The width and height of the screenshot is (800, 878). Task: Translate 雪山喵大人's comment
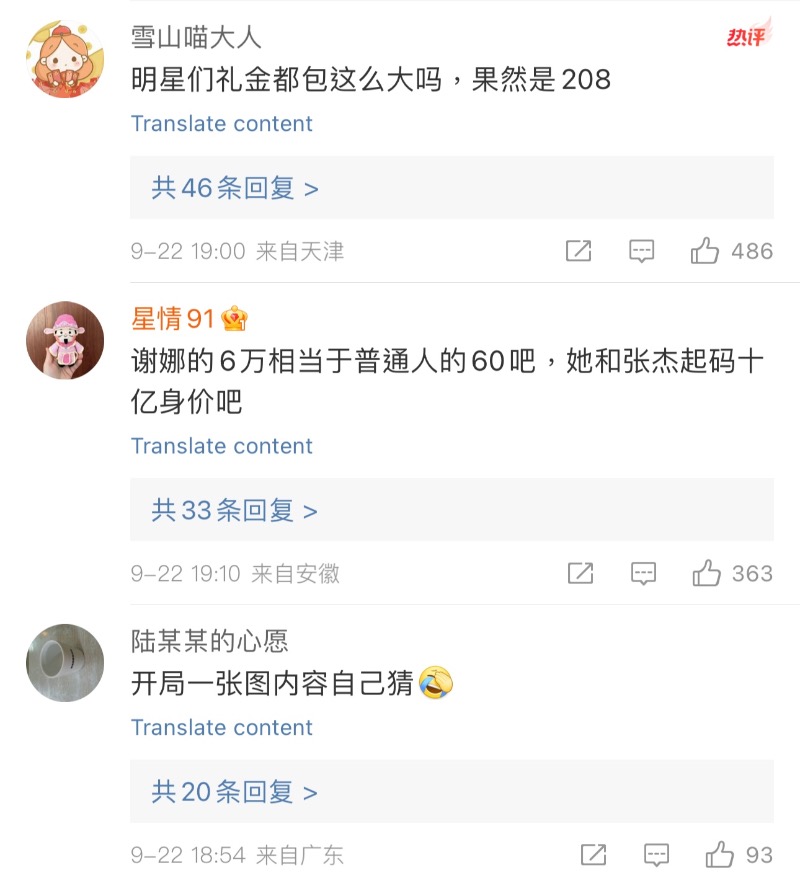coord(221,124)
